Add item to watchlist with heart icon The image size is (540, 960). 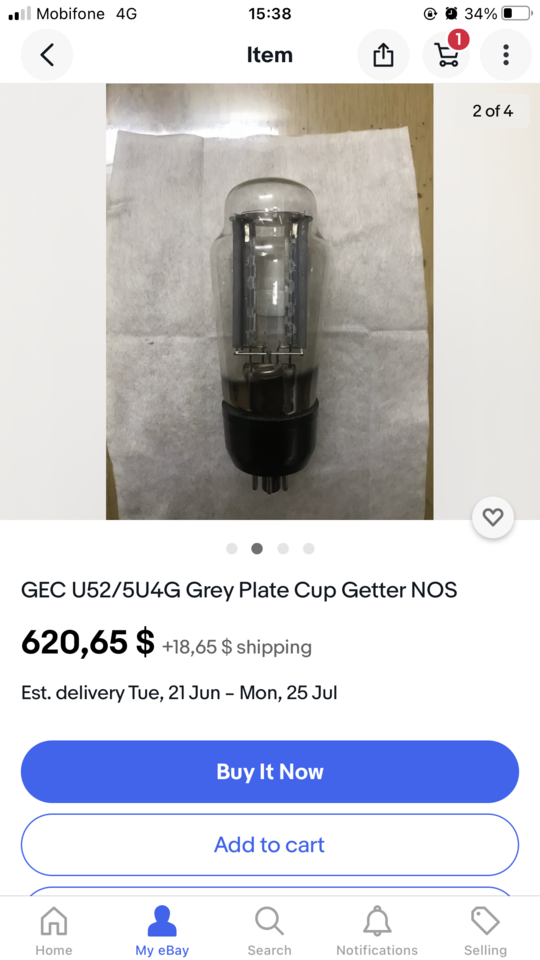pos(493,518)
